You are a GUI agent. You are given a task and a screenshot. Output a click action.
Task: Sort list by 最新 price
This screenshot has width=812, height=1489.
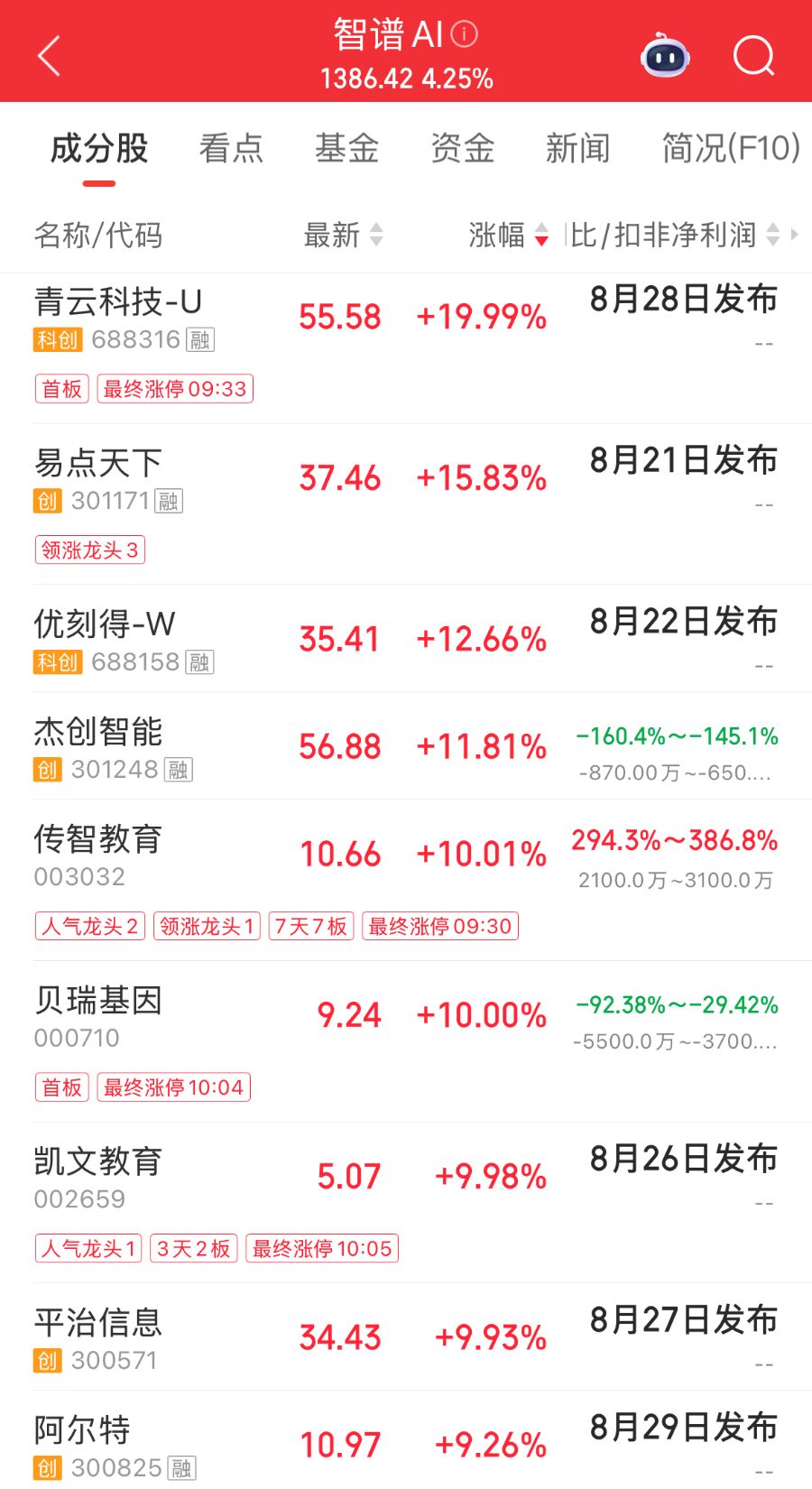pos(344,236)
